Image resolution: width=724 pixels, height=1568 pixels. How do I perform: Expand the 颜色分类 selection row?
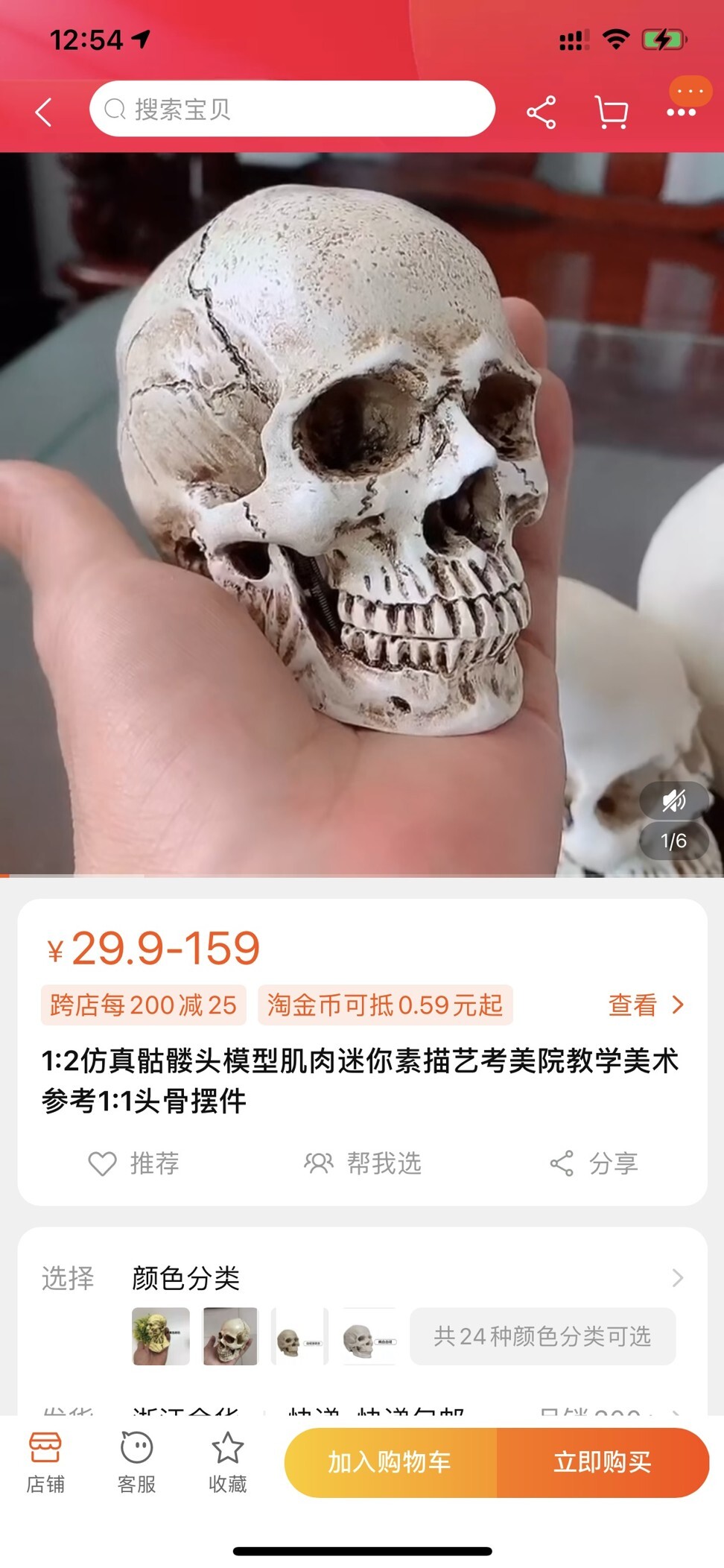click(x=363, y=1278)
